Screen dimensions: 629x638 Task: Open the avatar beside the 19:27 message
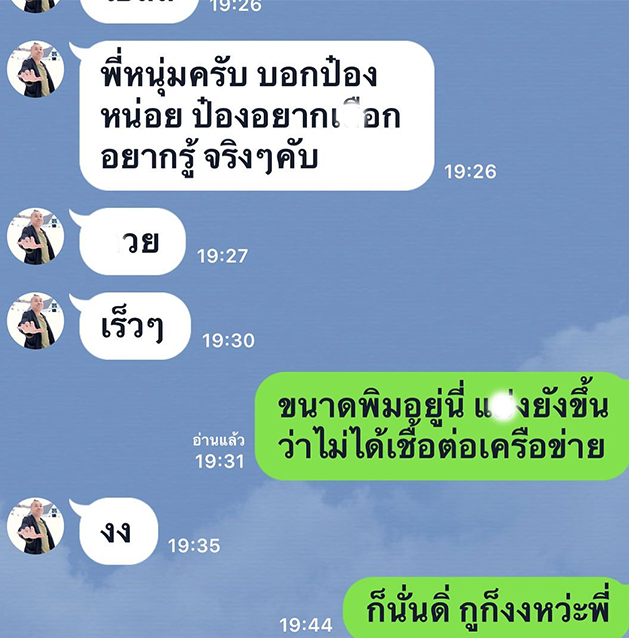[35, 237]
